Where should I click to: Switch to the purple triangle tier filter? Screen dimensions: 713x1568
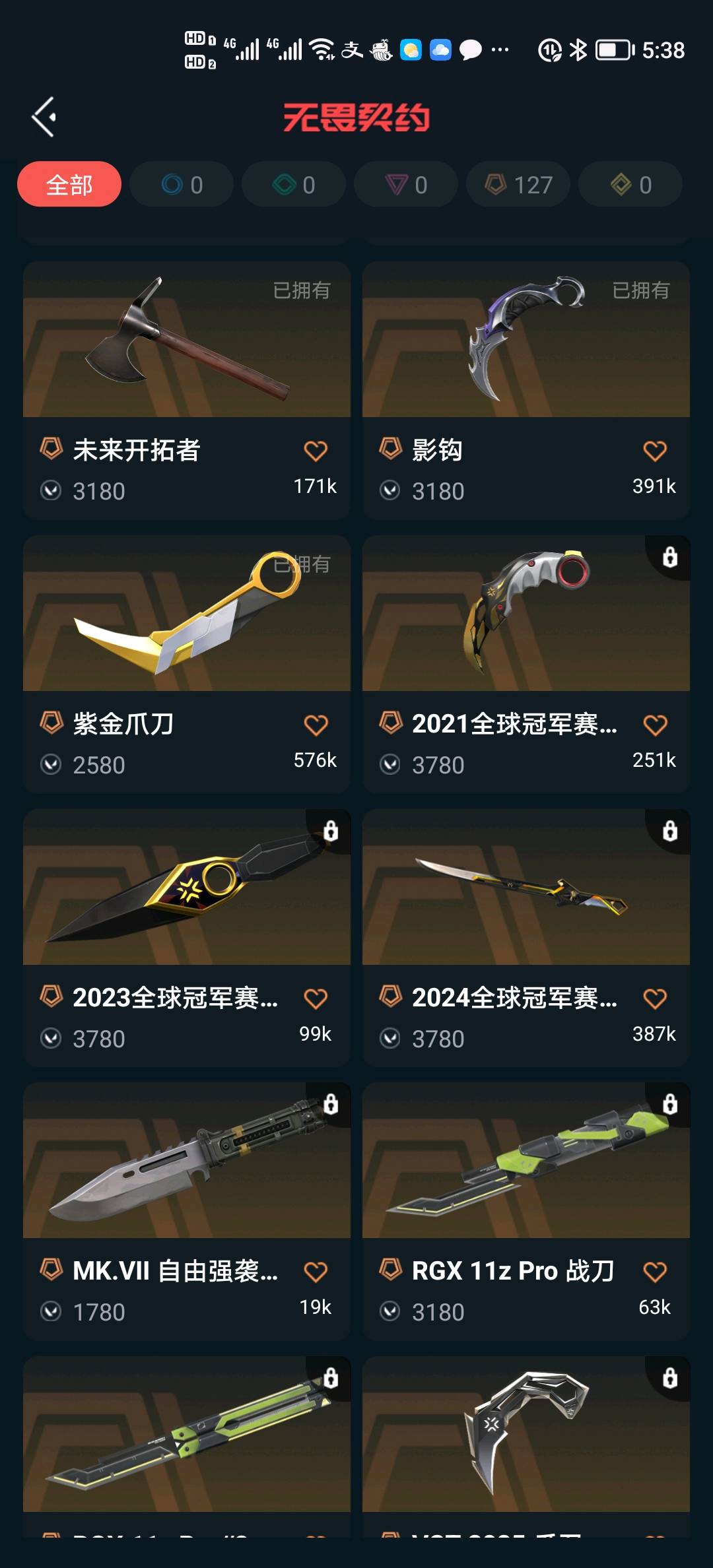[406, 185]
